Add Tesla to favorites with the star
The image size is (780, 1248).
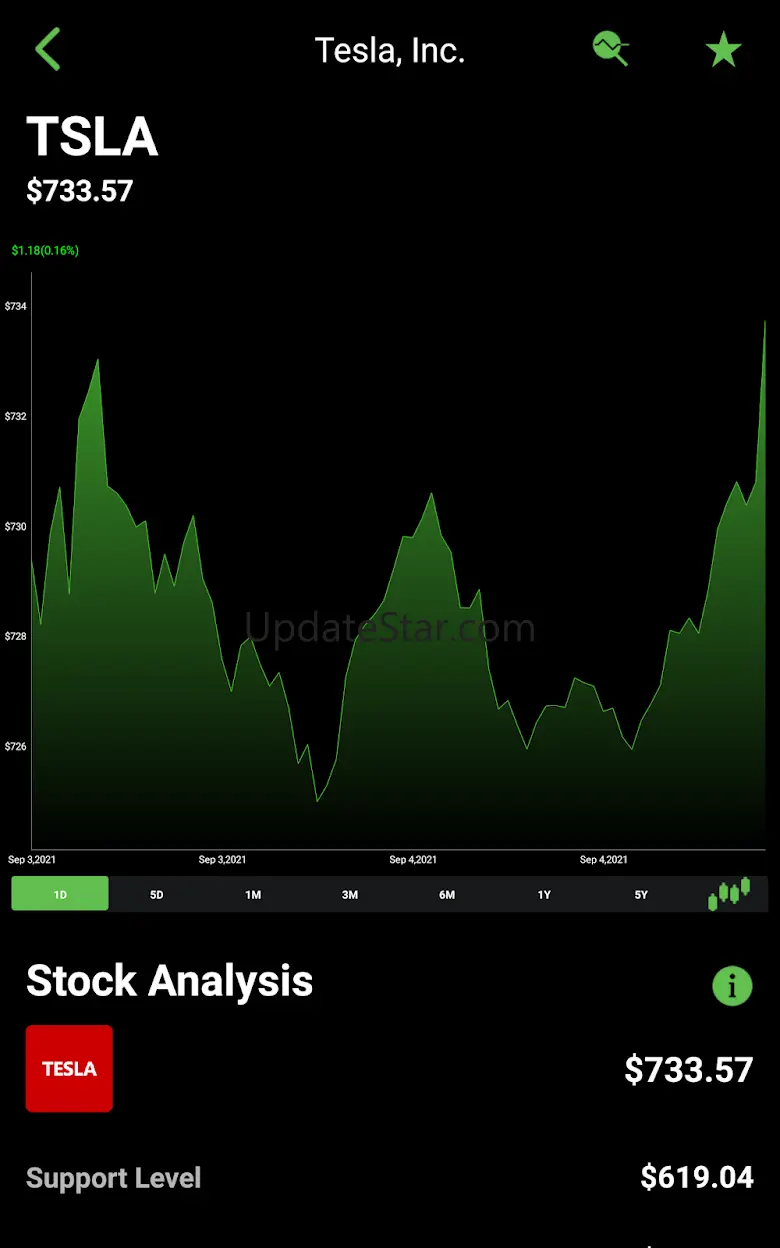click(x=723, y=49)
